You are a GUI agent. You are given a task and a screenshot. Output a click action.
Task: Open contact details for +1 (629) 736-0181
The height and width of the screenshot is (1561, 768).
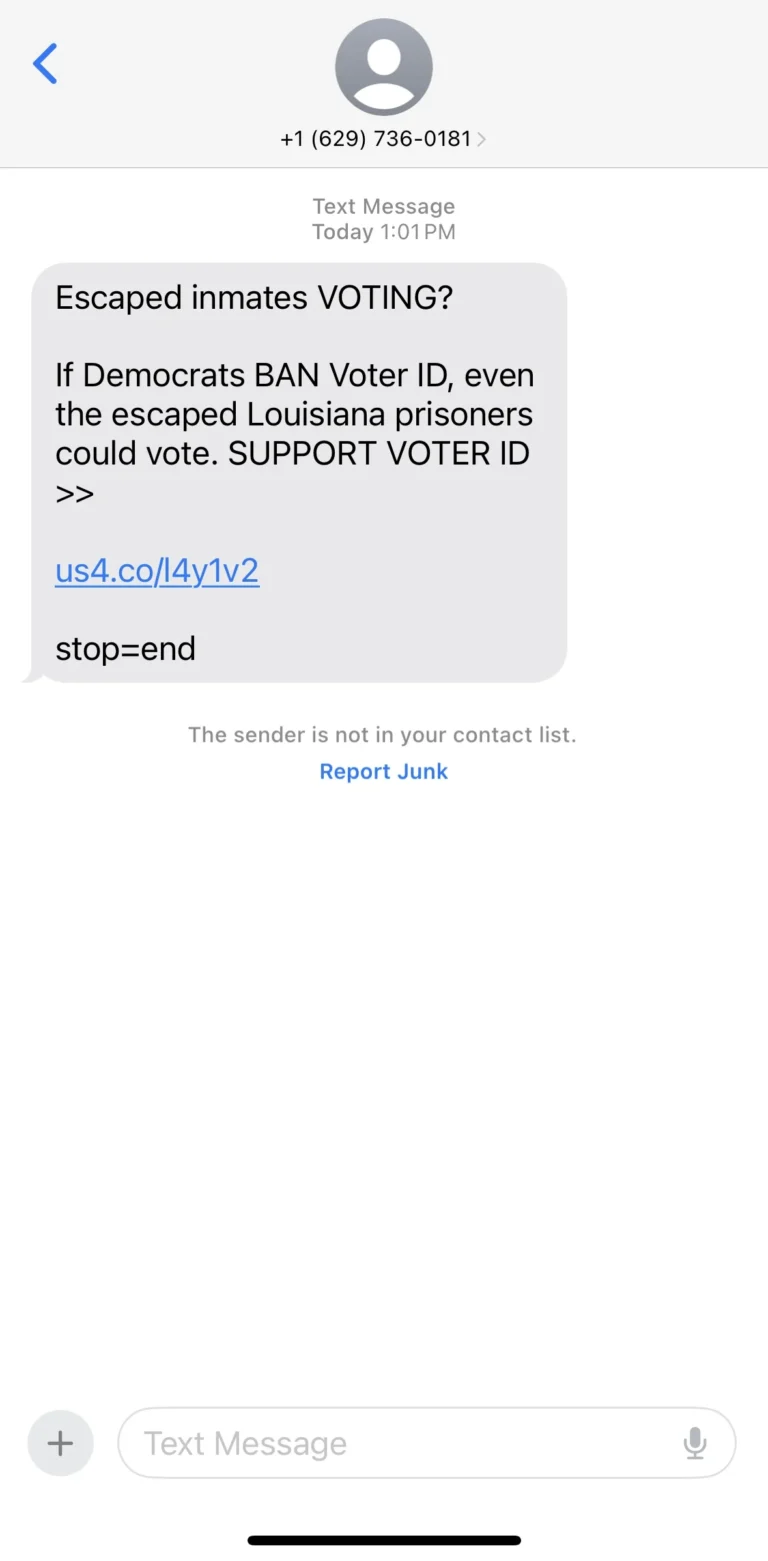[383, 139]
